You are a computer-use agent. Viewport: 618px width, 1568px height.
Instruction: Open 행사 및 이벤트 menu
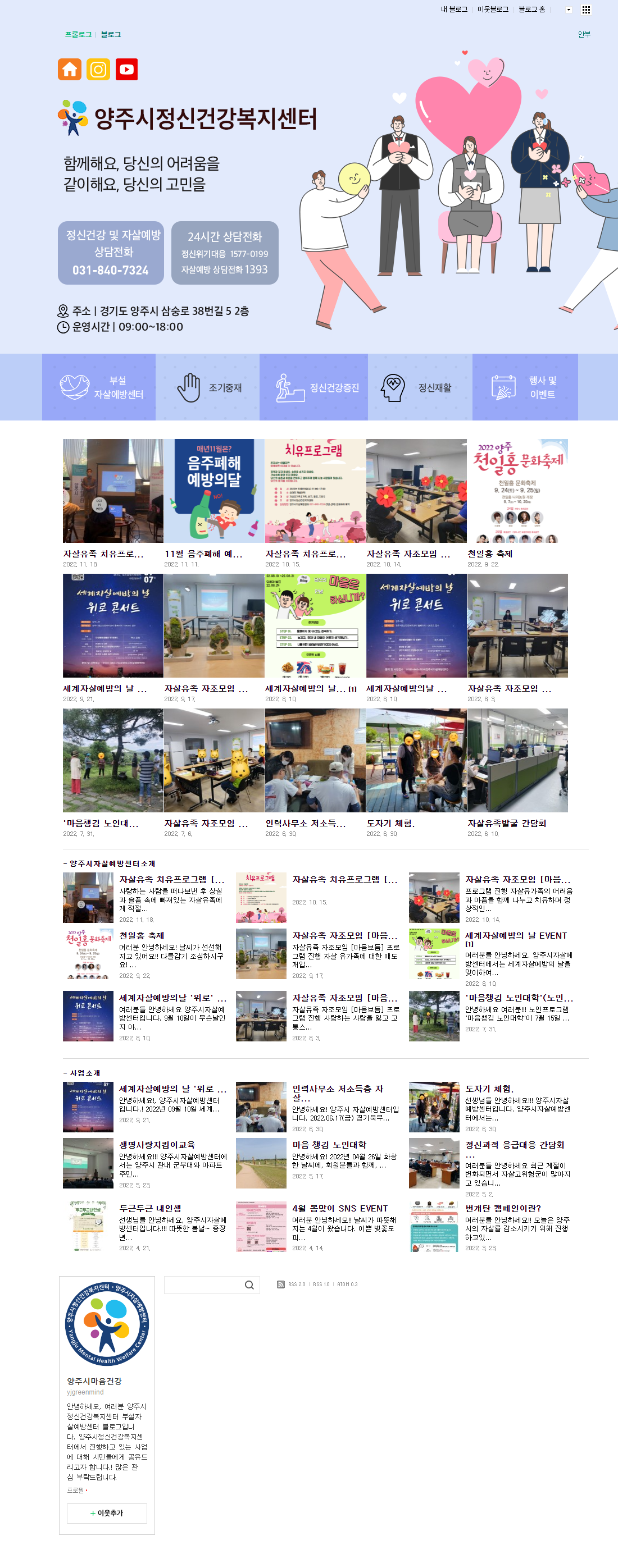525,387
